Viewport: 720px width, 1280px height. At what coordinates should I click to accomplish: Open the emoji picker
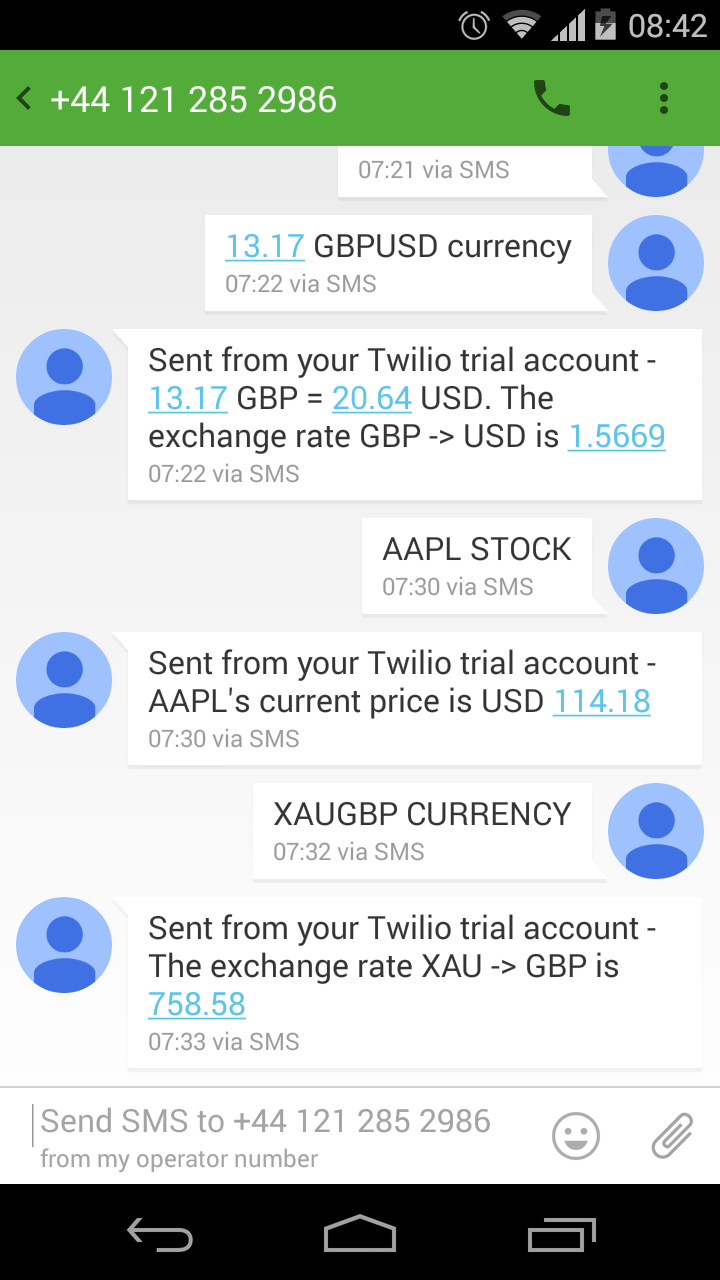576,1136
